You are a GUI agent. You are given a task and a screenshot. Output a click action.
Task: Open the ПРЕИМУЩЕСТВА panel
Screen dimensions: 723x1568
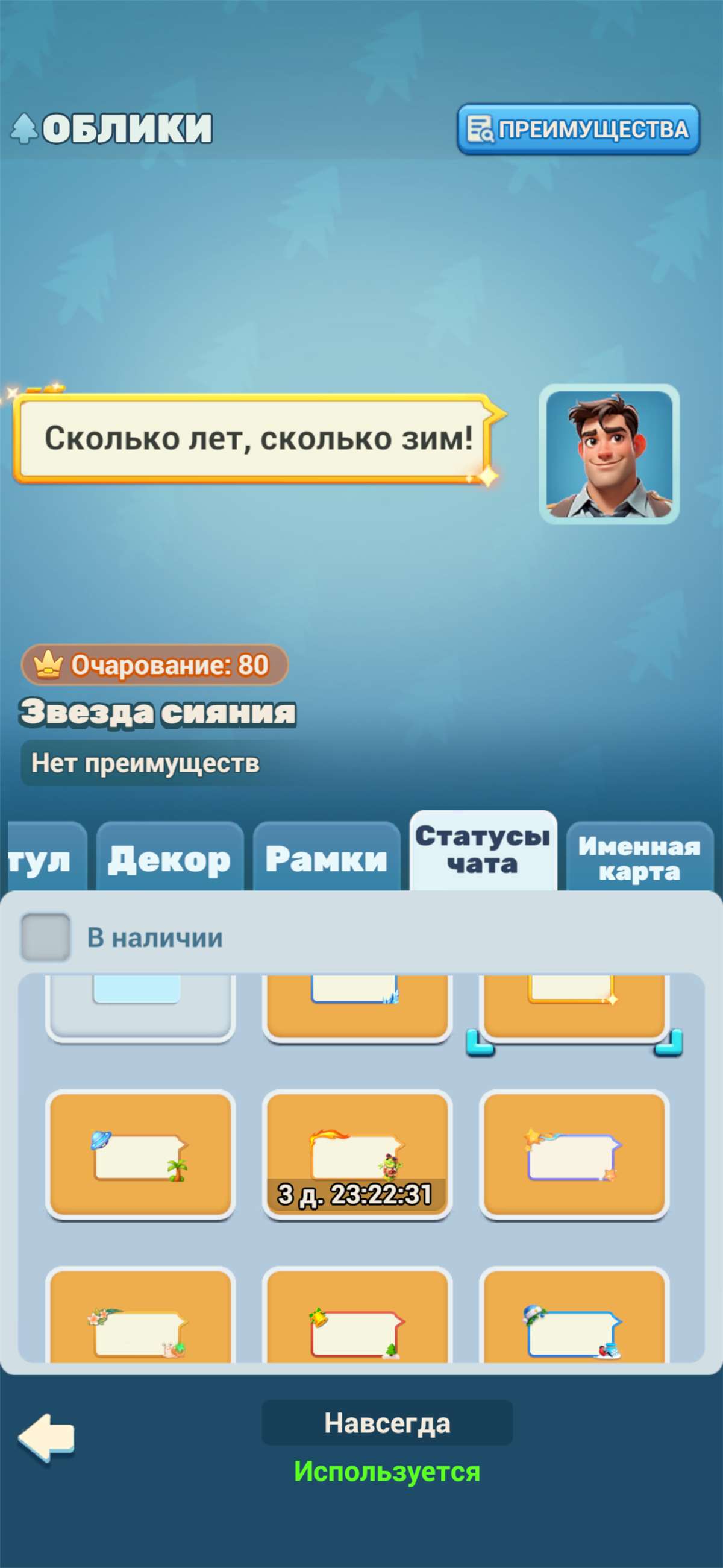tap(578, 128)
